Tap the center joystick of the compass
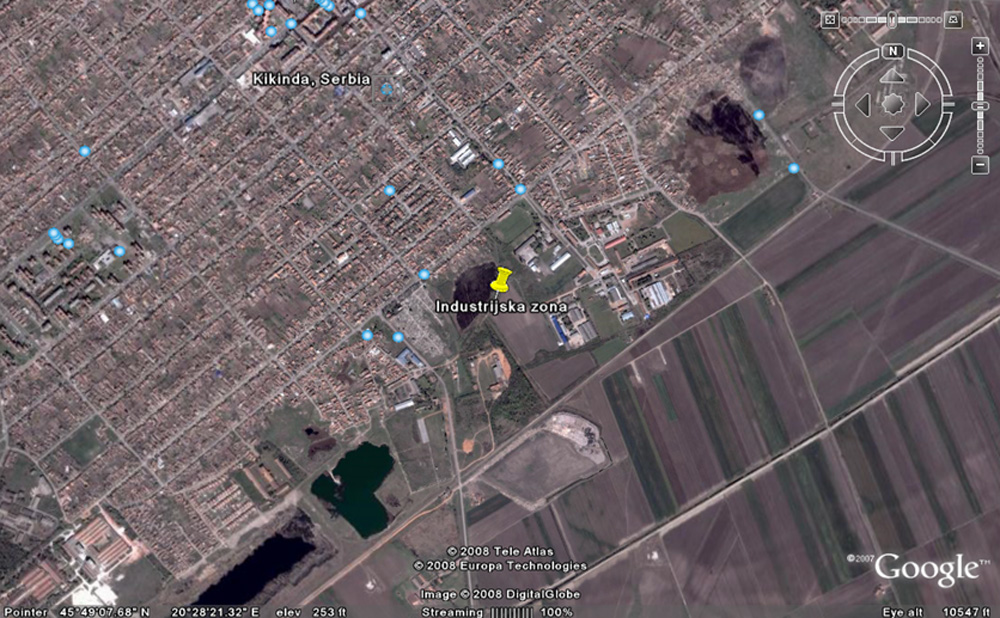 pos(893,104)
